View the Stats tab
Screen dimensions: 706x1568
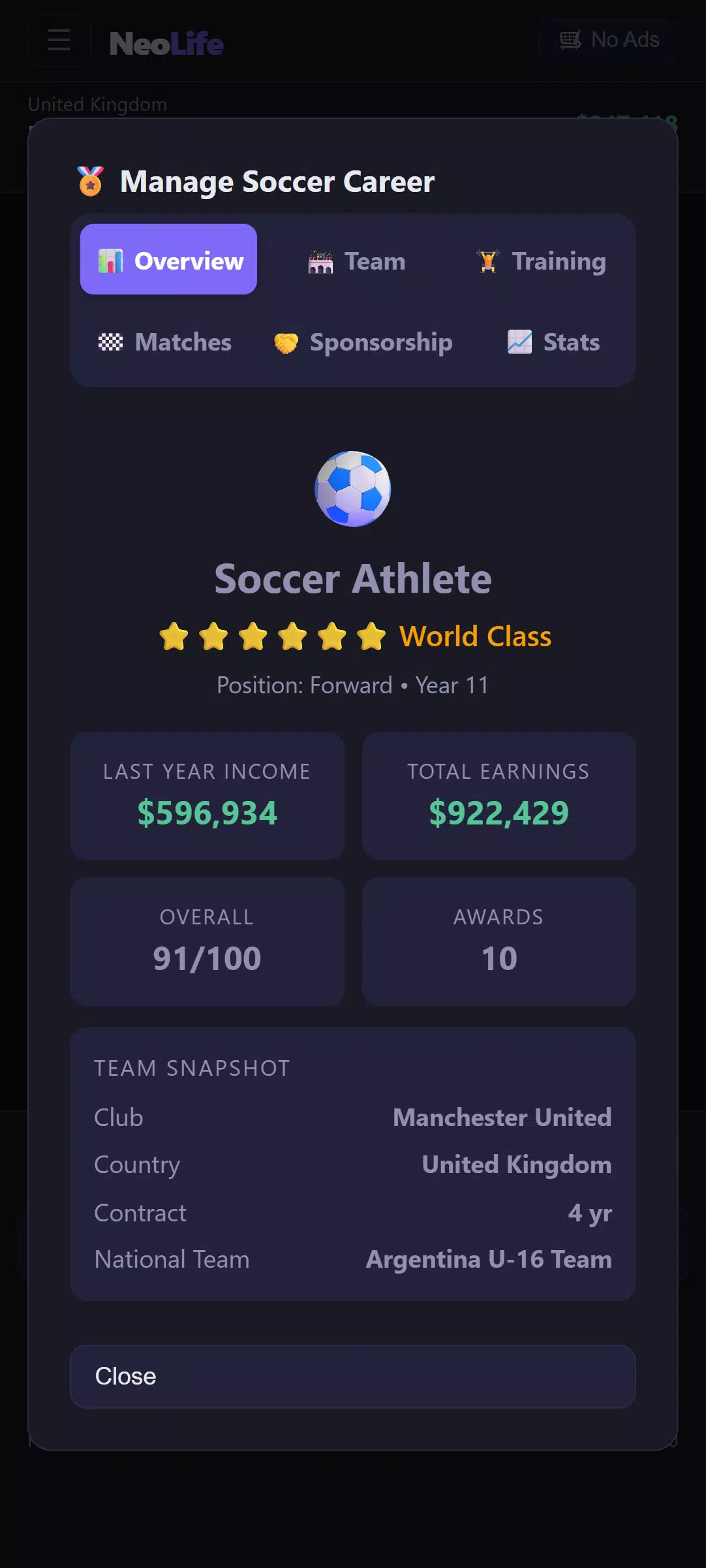(x=554, y=342)
